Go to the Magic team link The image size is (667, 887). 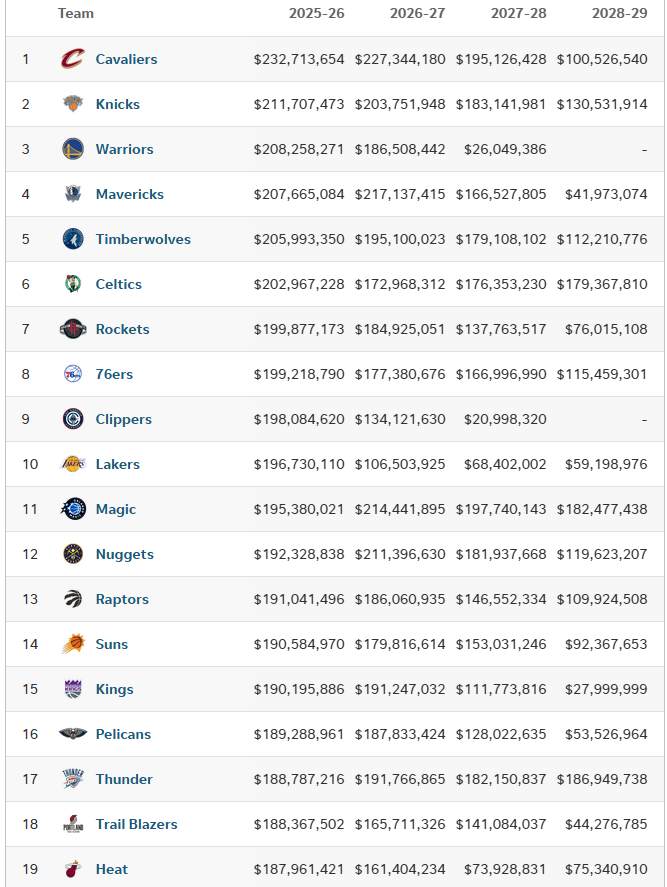pos(115,509)
